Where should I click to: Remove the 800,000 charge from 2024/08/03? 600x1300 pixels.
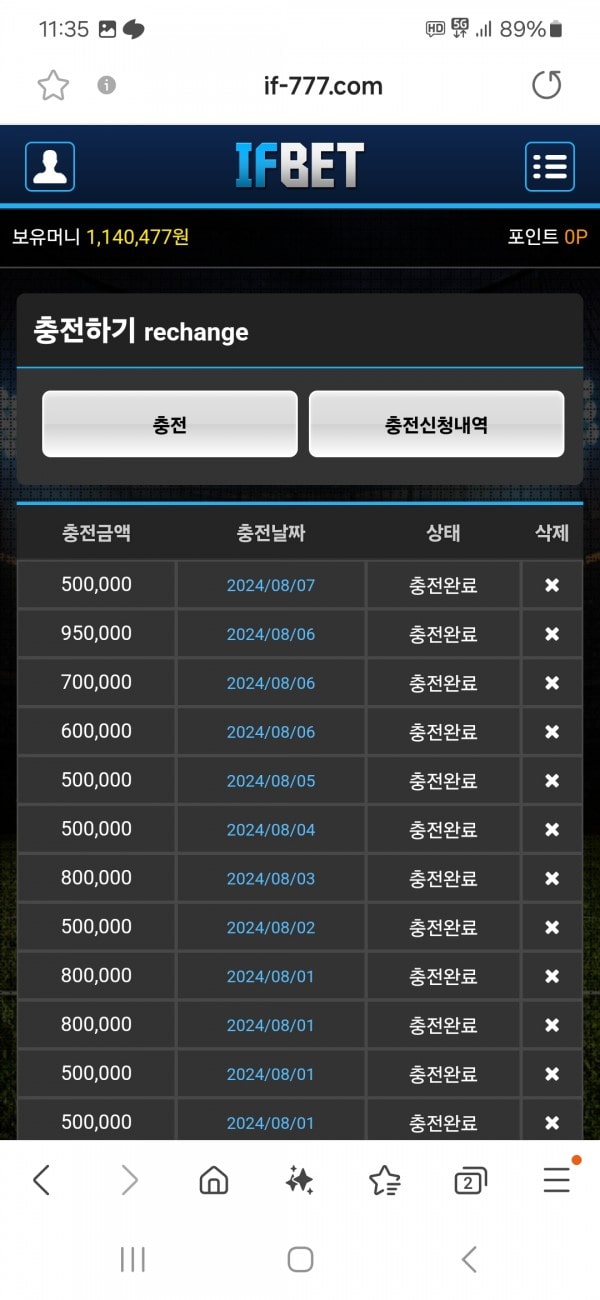click(552, 879)
